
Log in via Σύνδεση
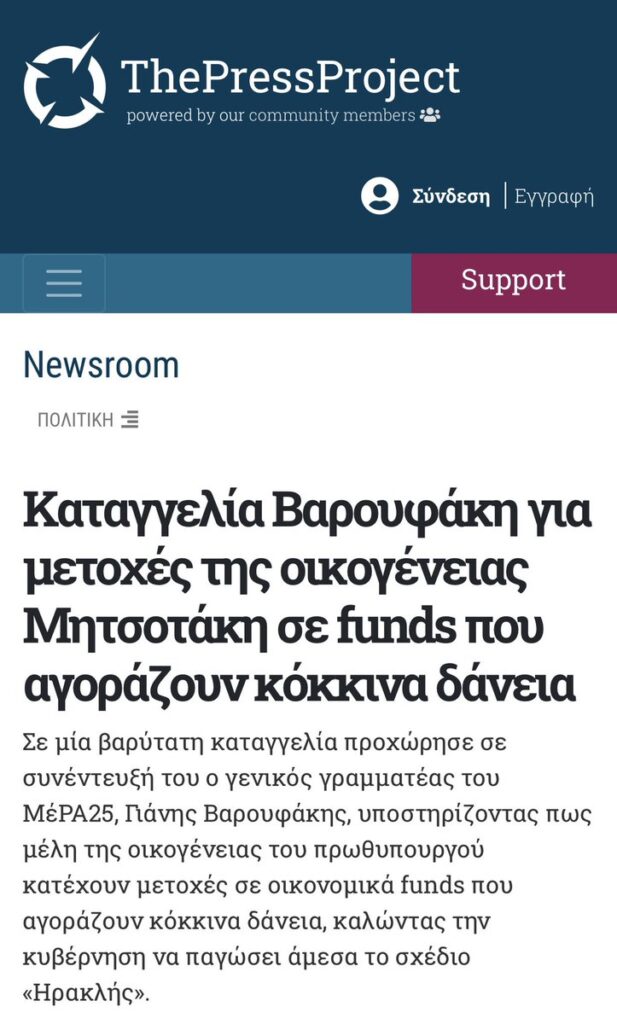(450, 196)
